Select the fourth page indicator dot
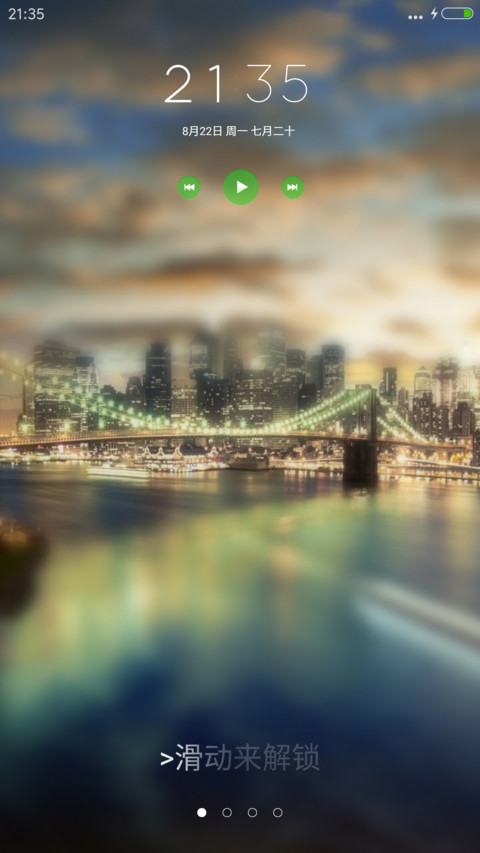480x853 pixels. pyautogui.click(x=278, y=812)
